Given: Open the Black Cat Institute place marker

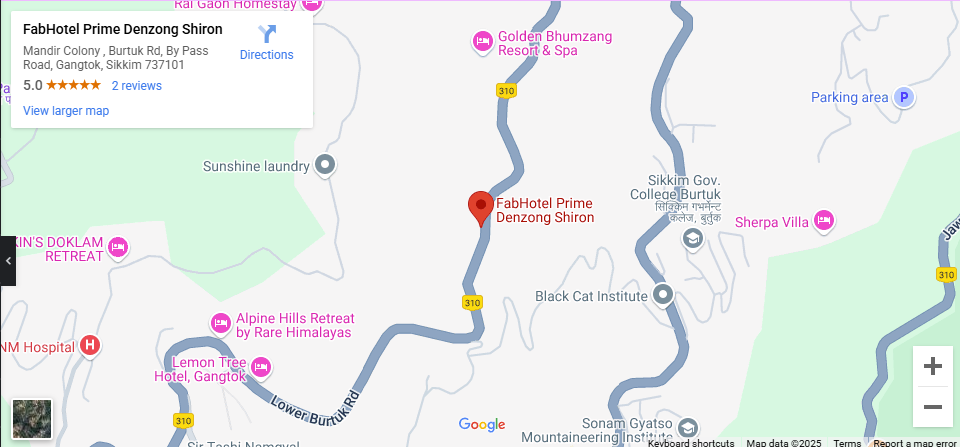Looking at the screenshot, I should 663,295.
